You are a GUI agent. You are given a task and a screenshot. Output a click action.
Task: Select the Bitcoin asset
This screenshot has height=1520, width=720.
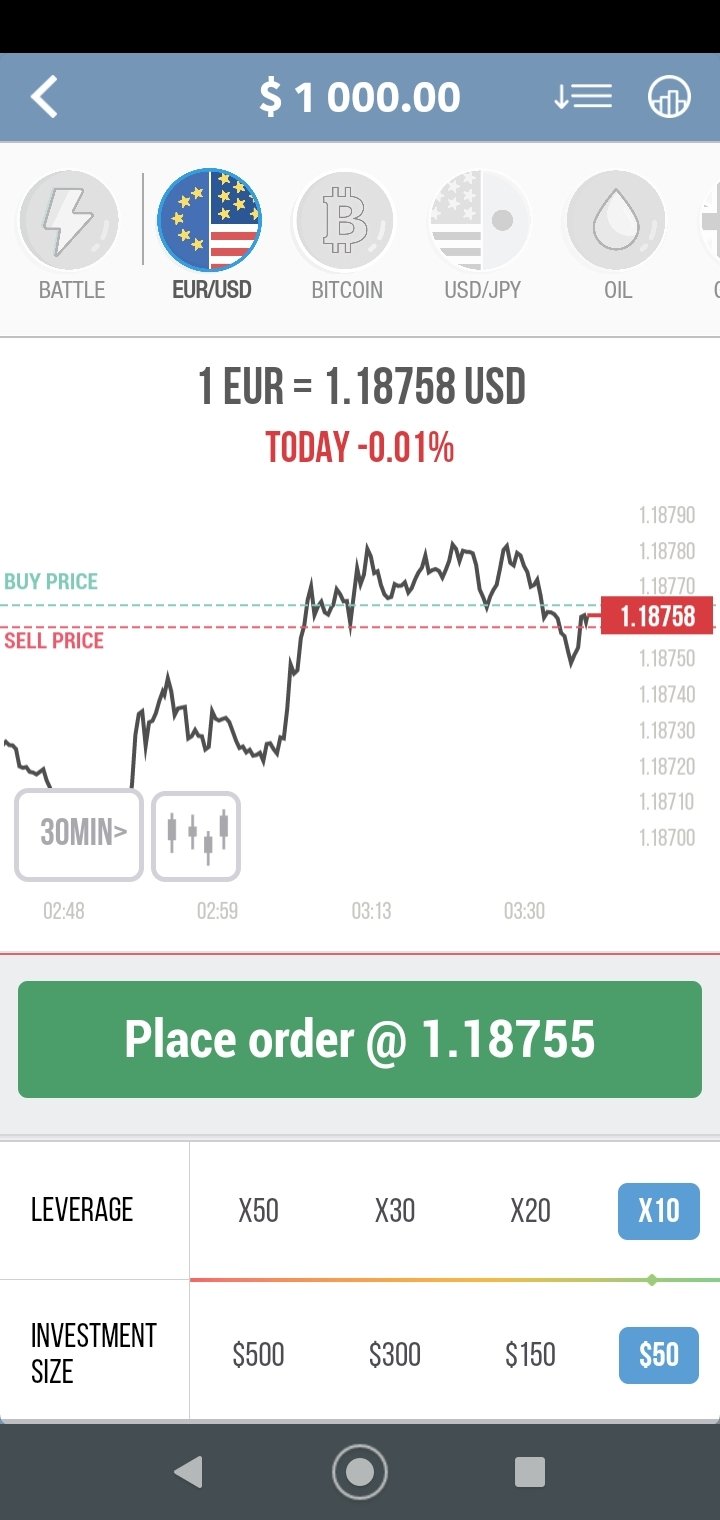coord(346,236)
